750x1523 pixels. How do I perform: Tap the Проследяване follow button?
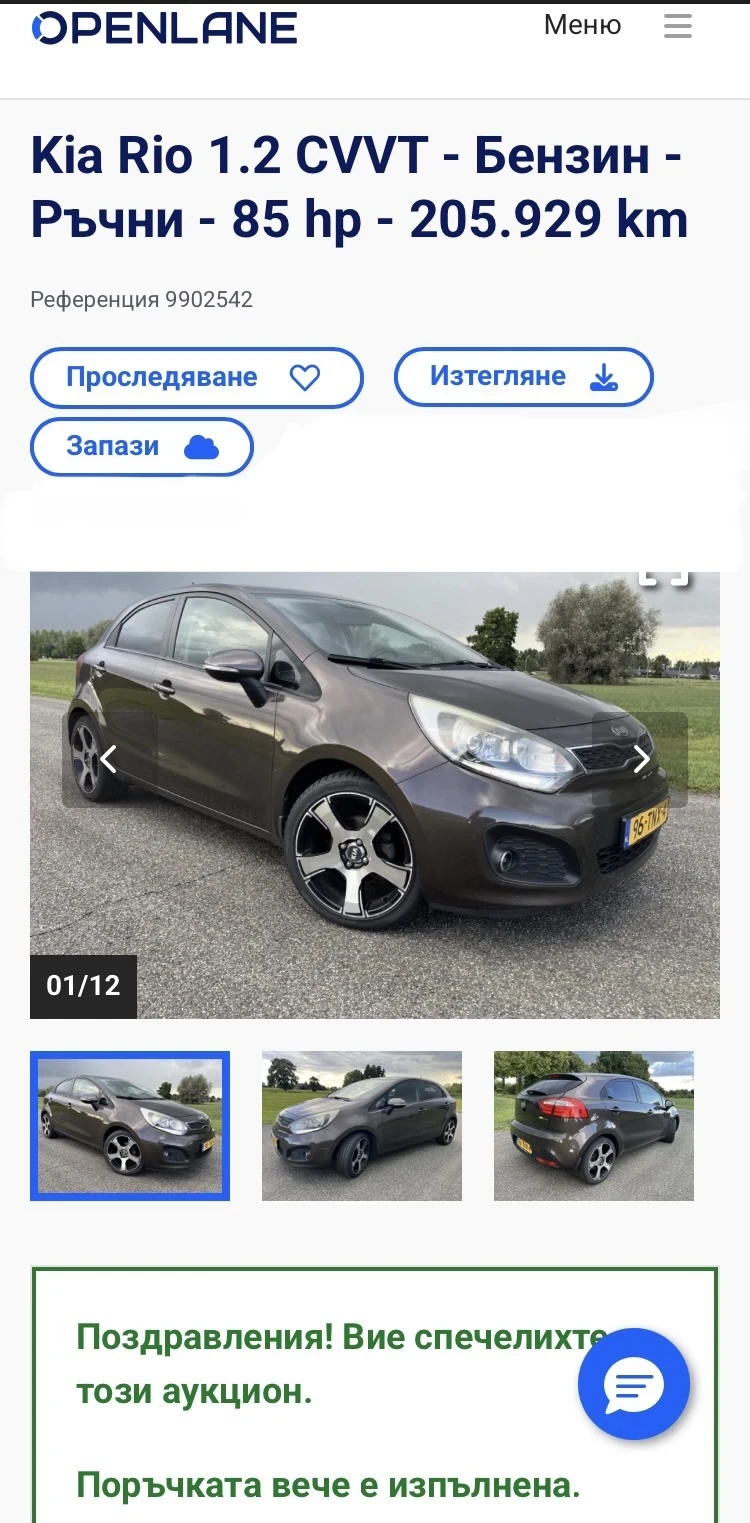coord(196,377)
